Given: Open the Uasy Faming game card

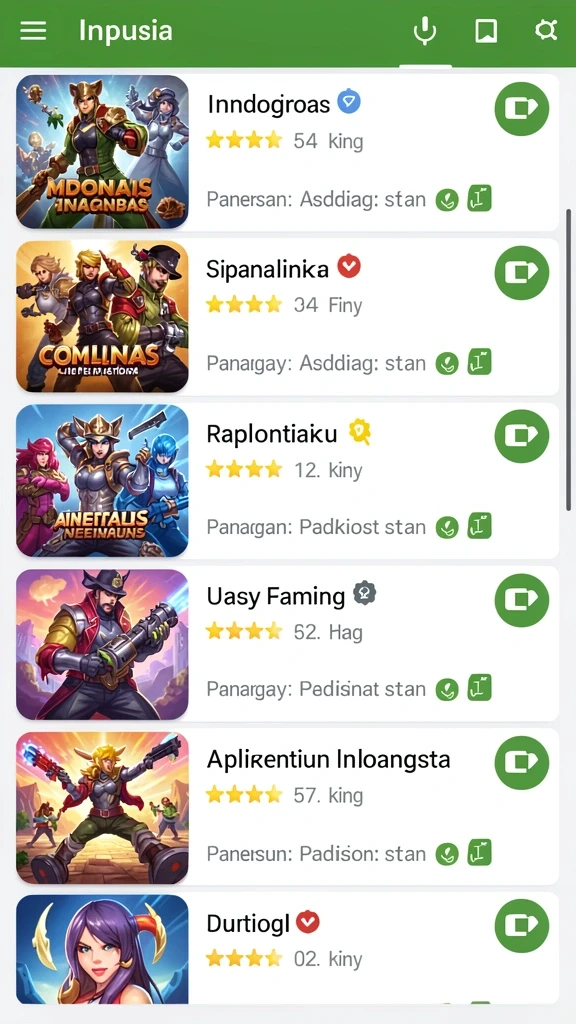Looking at the screenshot, I should click(x=287, y=643).
